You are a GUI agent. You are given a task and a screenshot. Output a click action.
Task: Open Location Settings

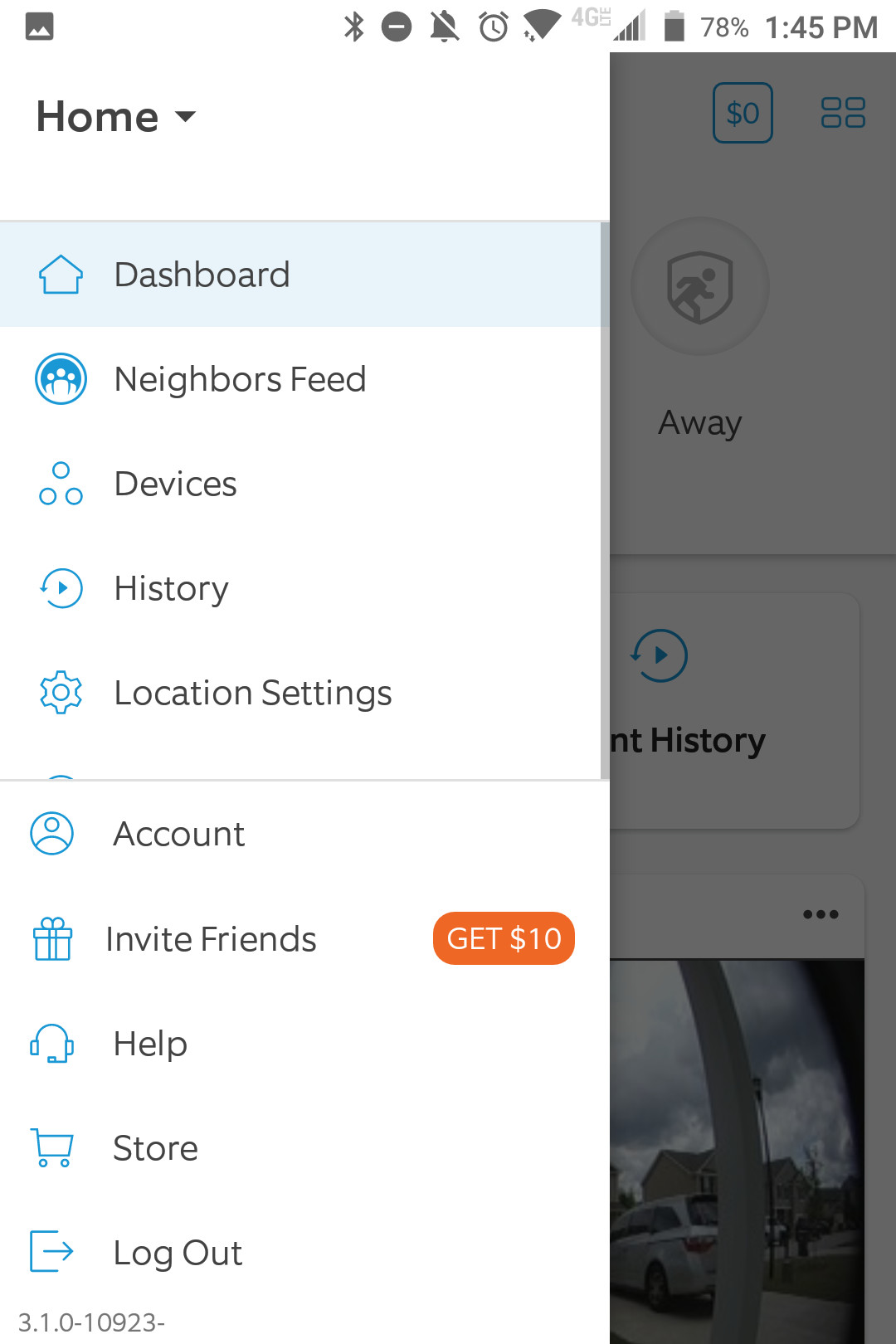coord(252,693)
